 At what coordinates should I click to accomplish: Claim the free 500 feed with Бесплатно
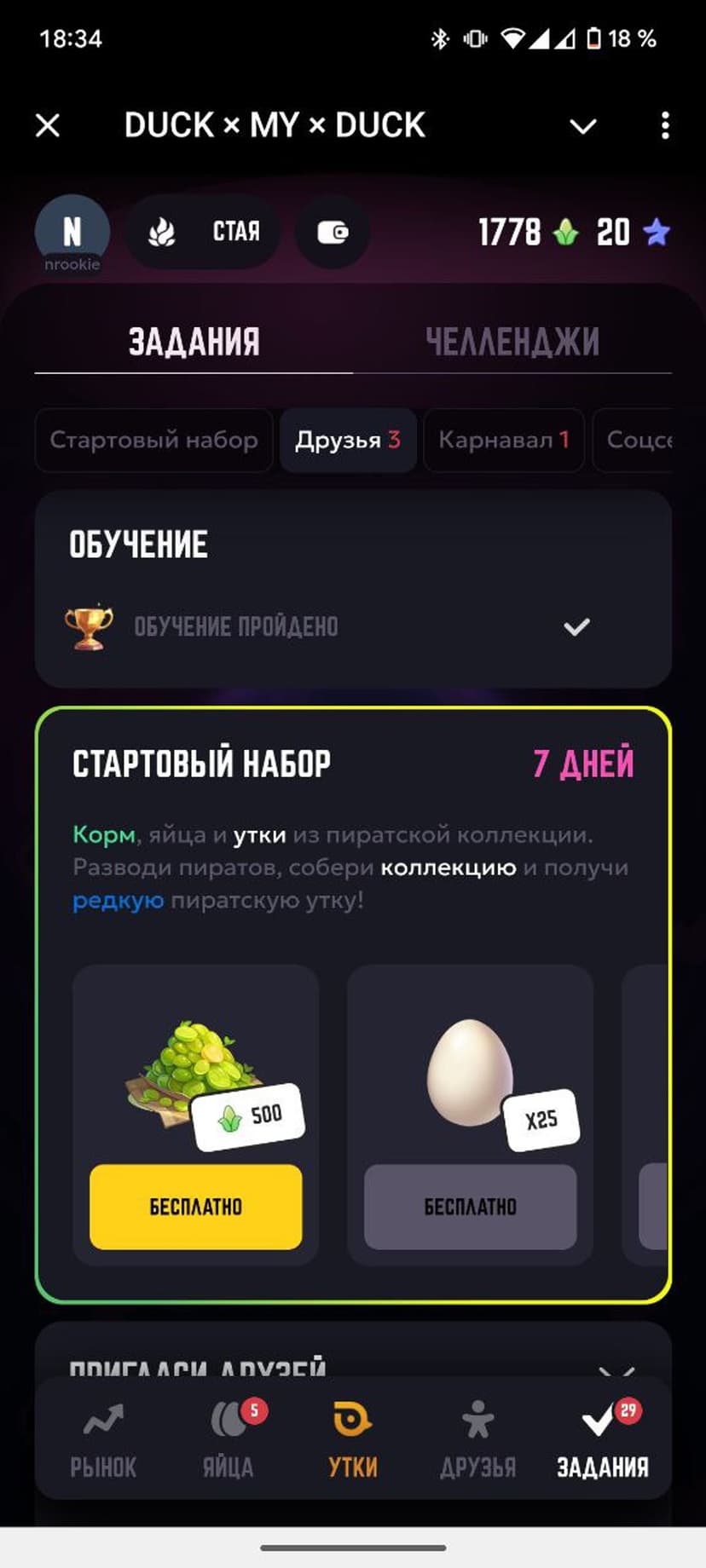pos(196,1207)
